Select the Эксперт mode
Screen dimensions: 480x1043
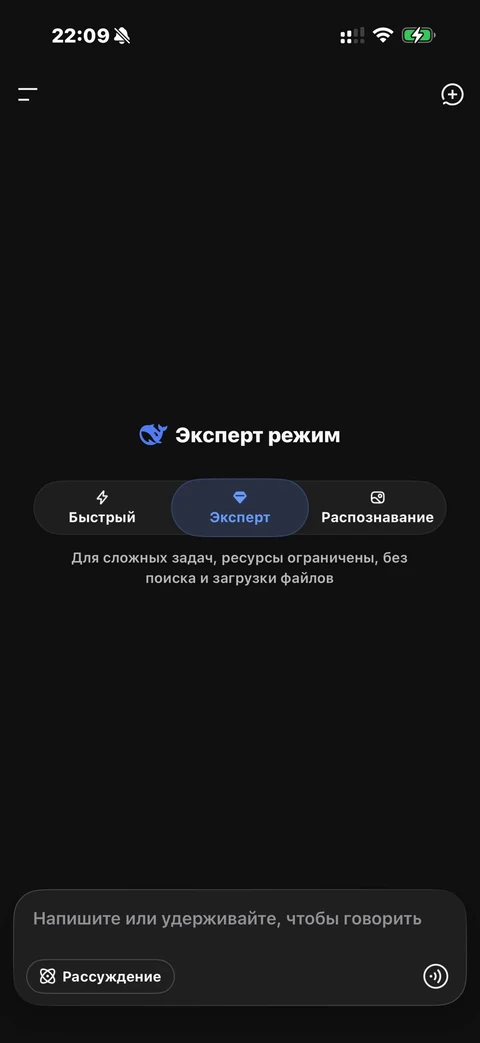tap(240, 508)
